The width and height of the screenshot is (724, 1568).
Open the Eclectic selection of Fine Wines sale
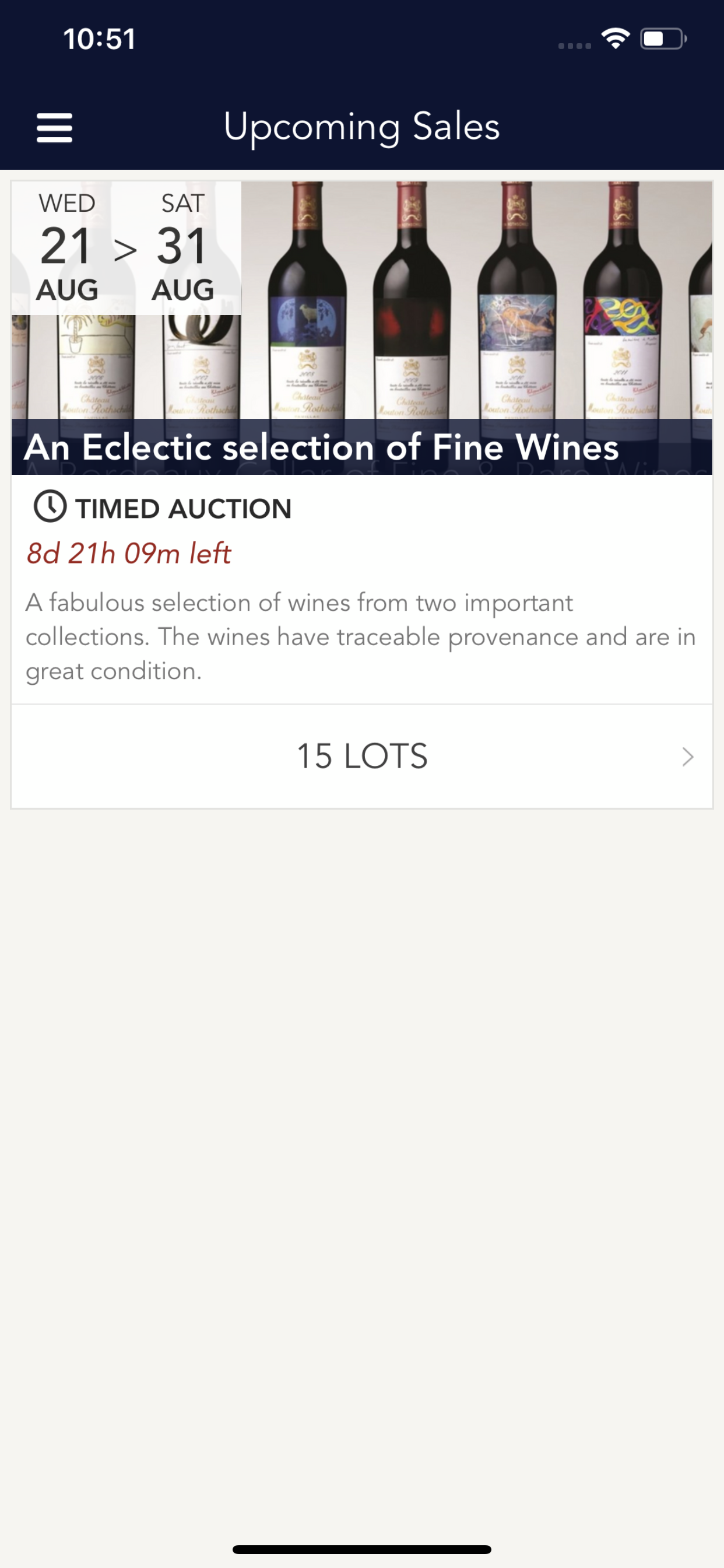point(362,327)
